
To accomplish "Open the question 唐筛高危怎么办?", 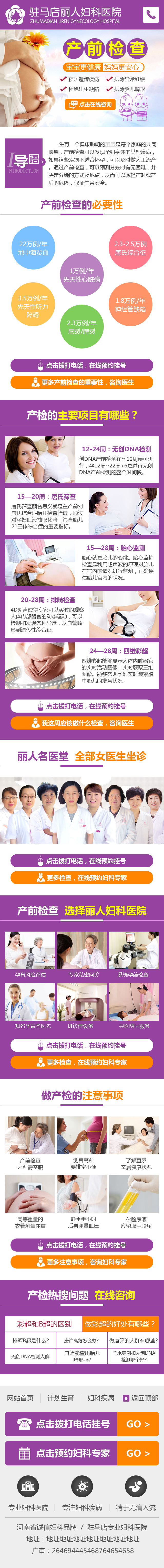I will (x=81, y=1340).
